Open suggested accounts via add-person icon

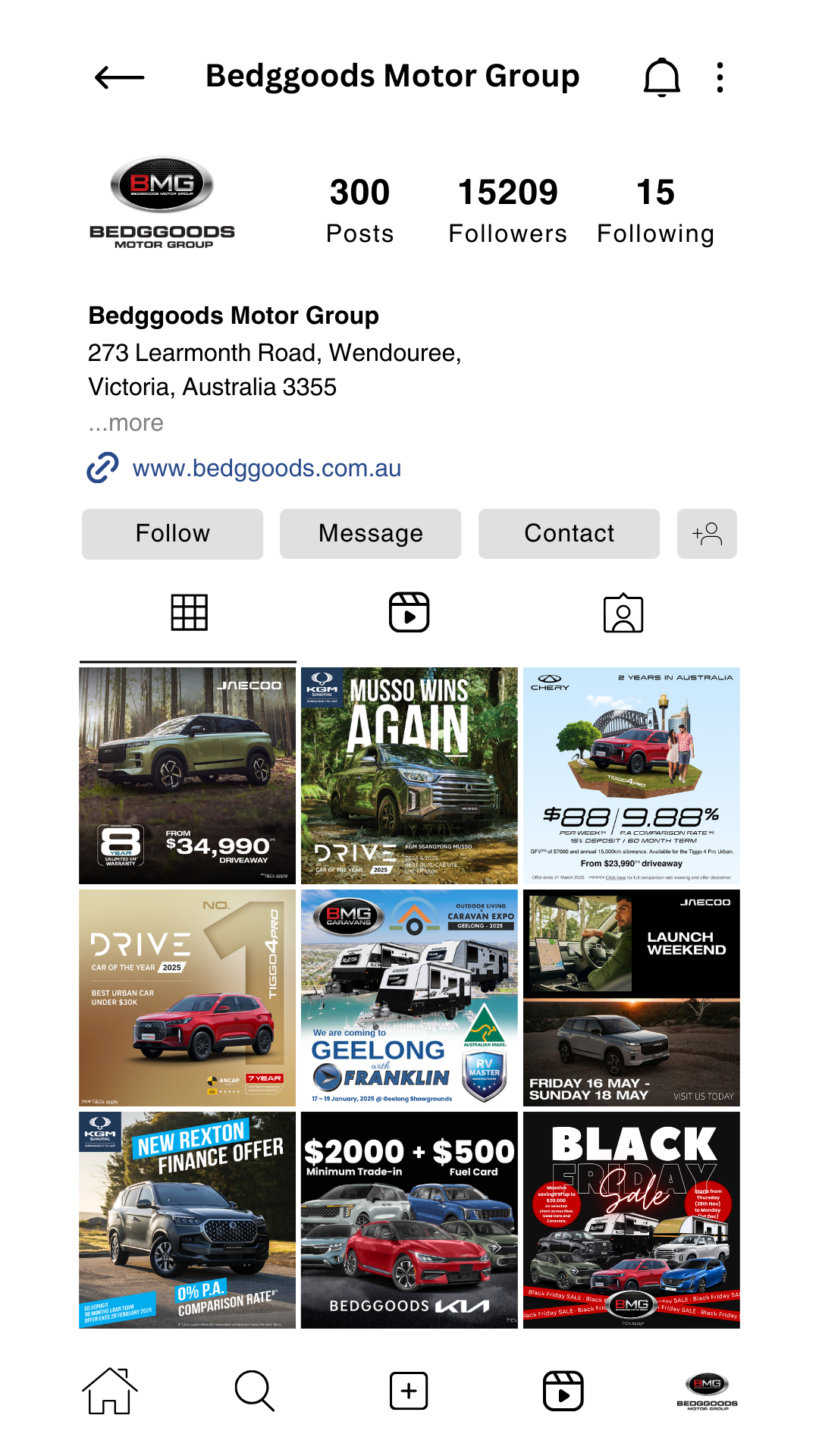(707, 534)
